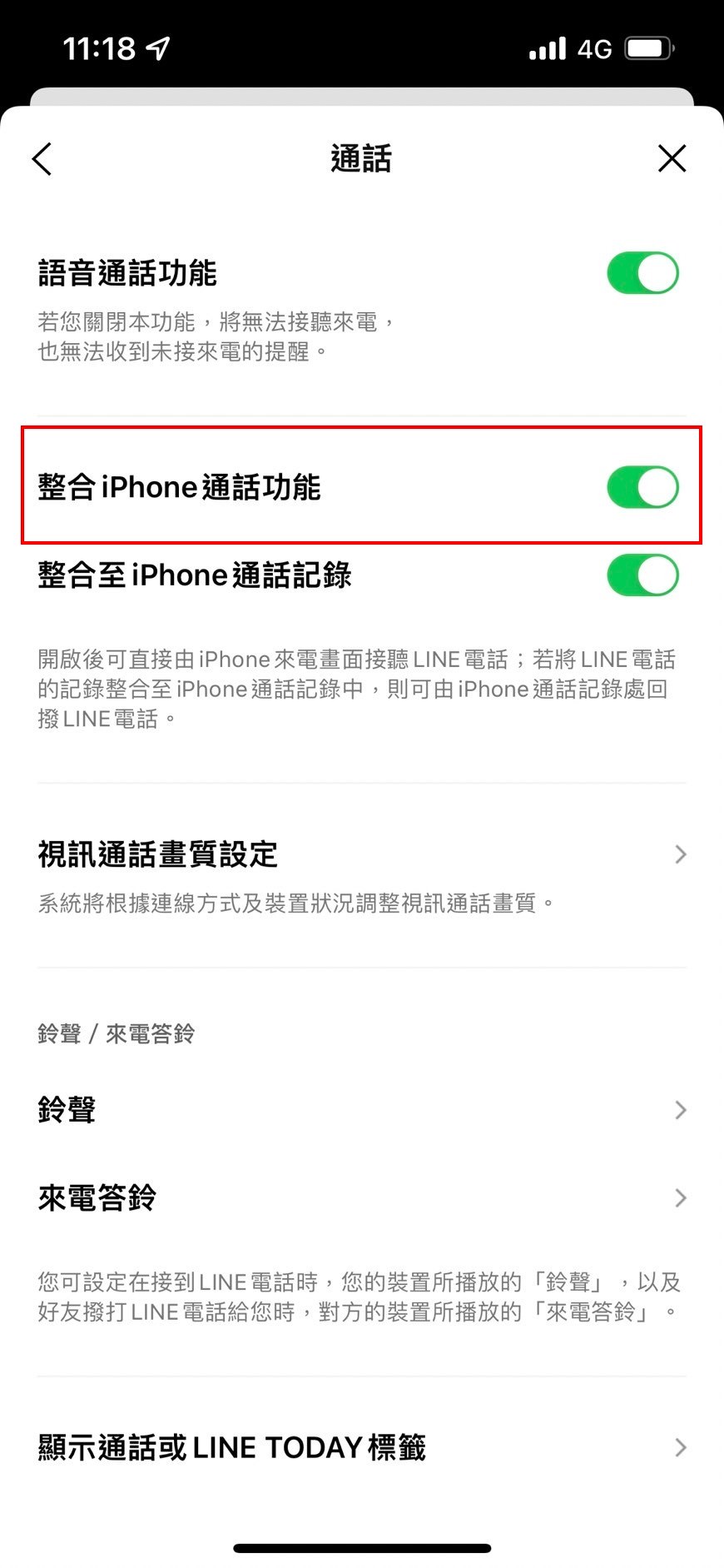Toggle 整合至 iPhone 通話記錄 off
The width and height of the screenshot is (724, 1568).
click(x=642, y=575)
